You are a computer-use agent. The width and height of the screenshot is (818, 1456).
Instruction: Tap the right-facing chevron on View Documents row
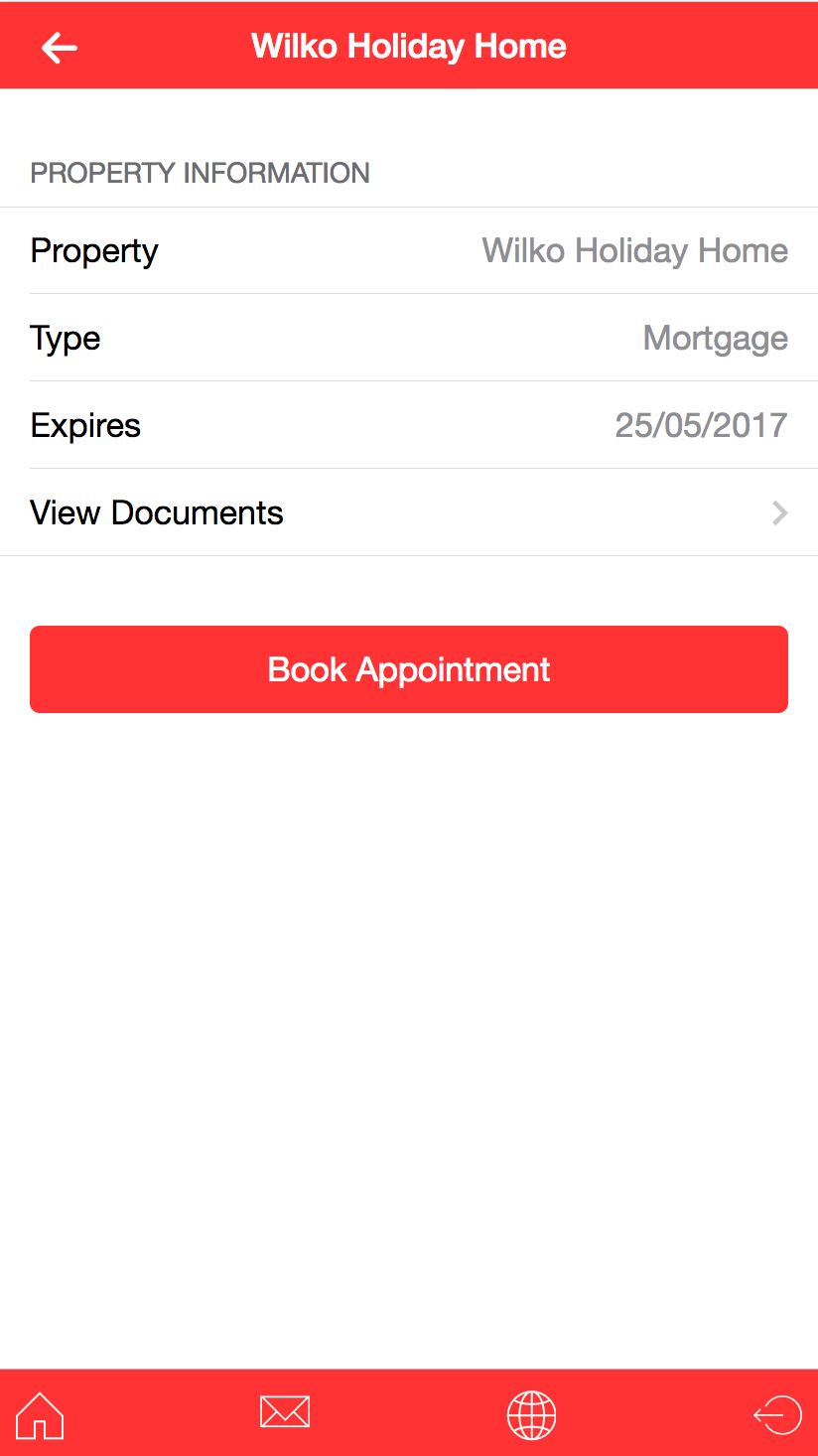(x=780, y=512)
